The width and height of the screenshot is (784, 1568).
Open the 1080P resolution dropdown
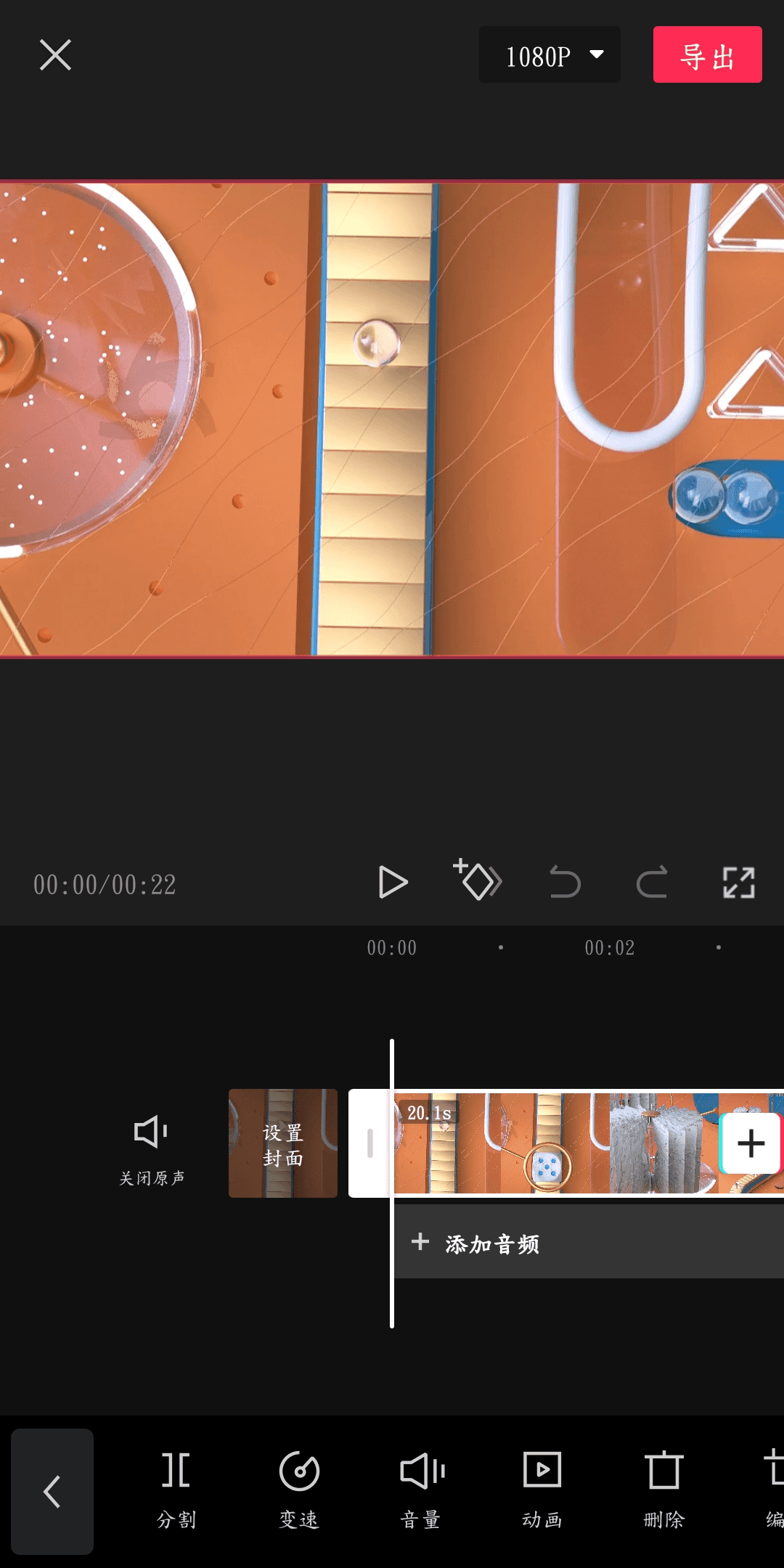point(550,55)
